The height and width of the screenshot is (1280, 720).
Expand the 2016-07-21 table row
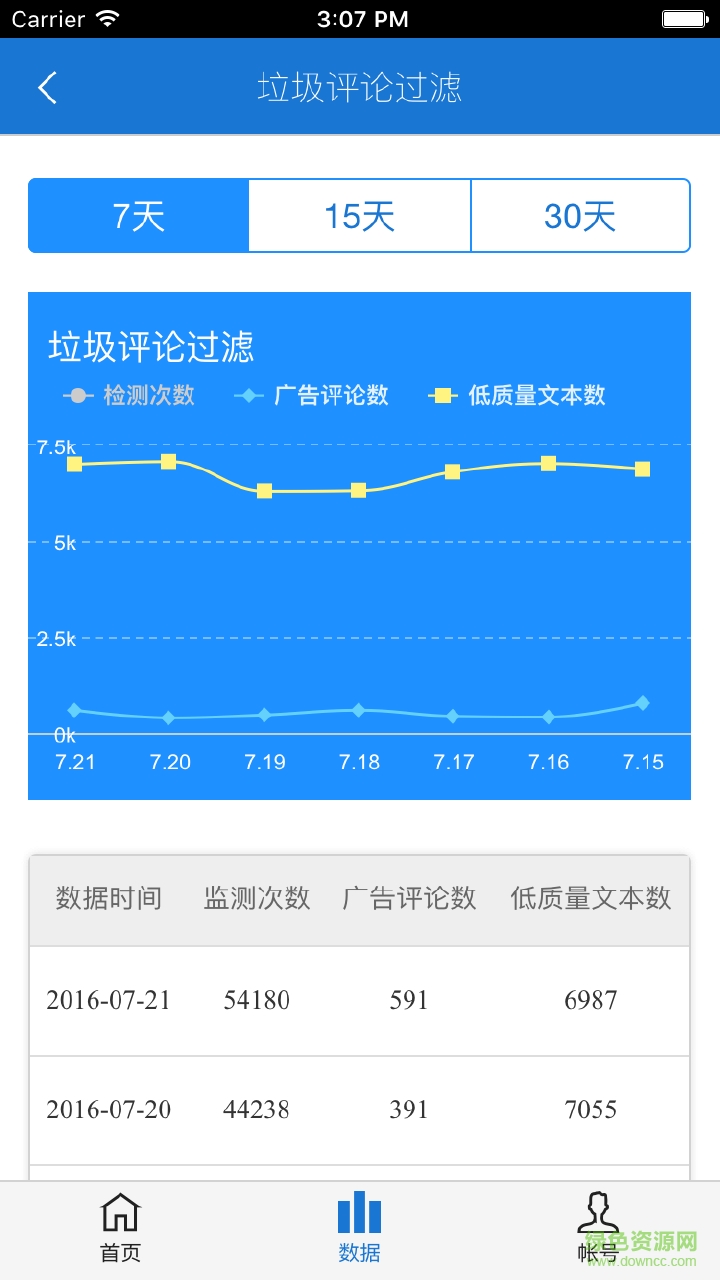point(360,1000)
